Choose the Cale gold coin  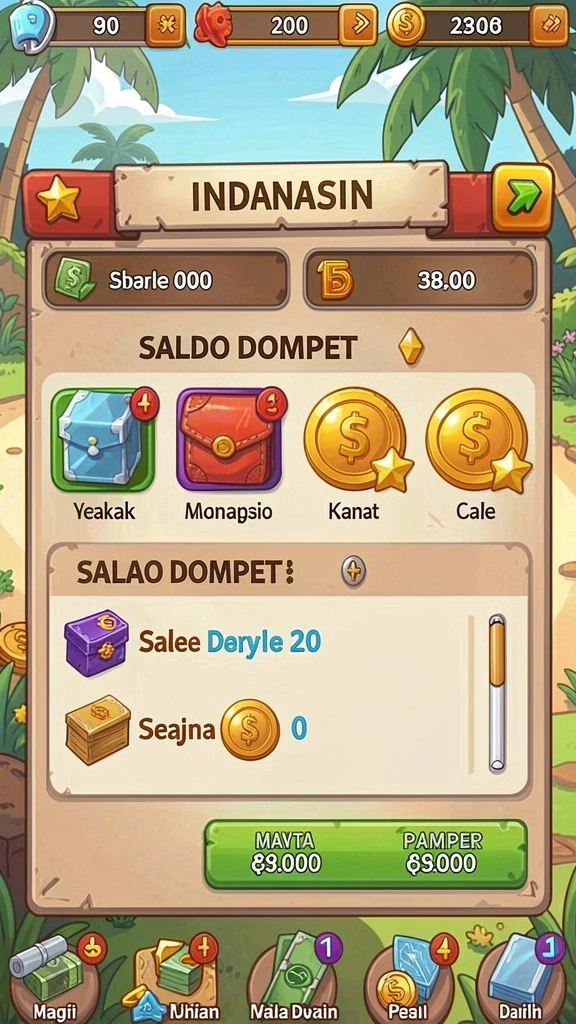pos(479,439)
